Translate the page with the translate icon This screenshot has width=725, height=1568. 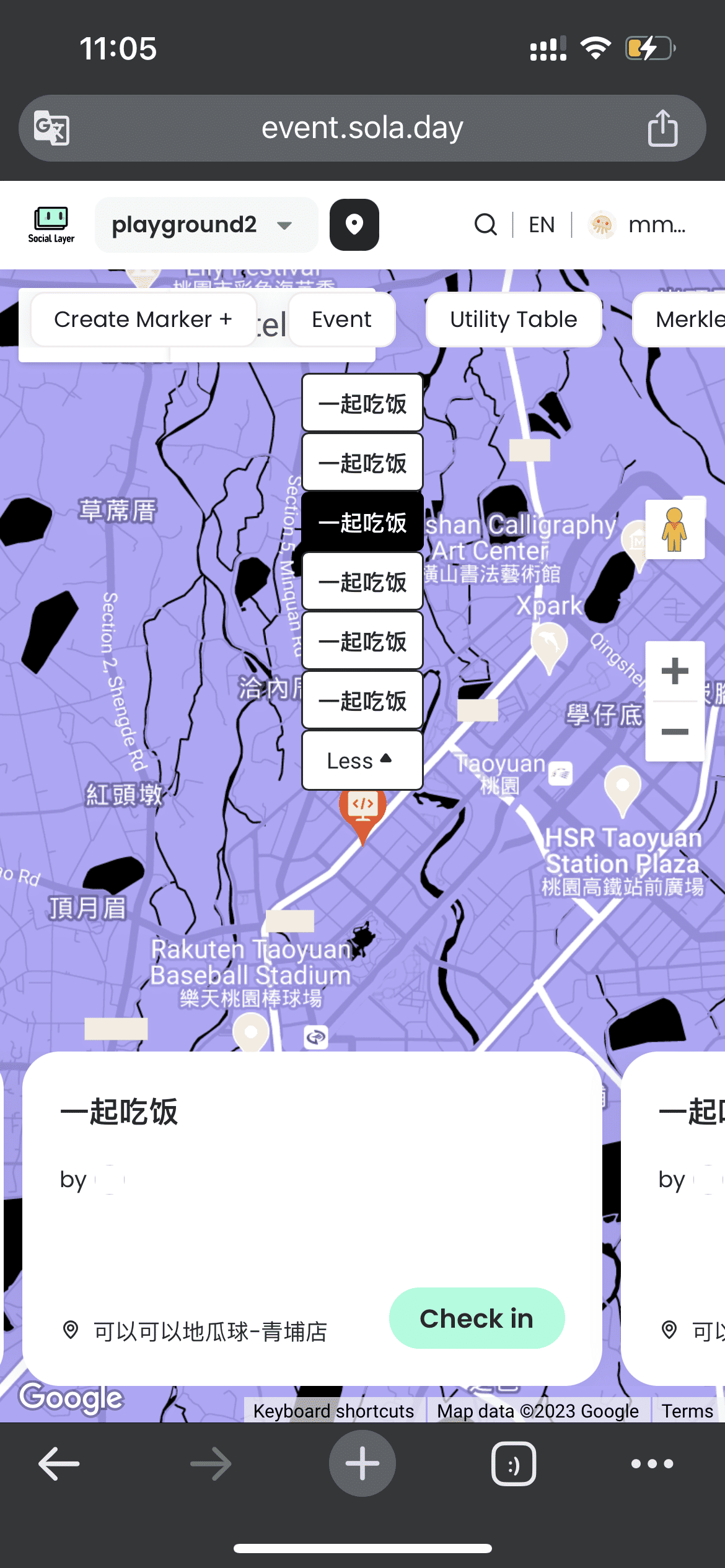[x=51, y=128]
